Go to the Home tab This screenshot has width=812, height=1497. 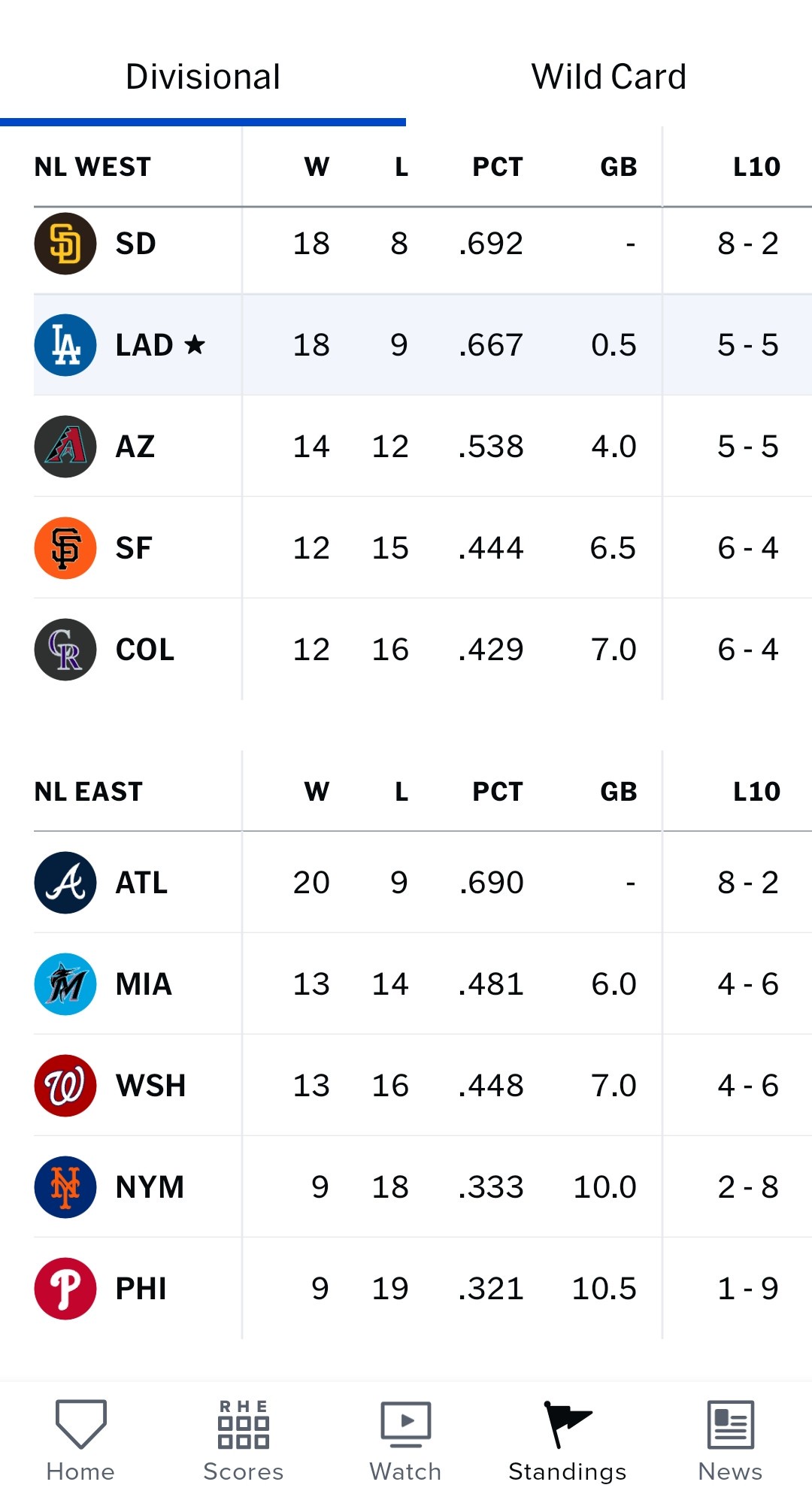(x=80, y=1440)
